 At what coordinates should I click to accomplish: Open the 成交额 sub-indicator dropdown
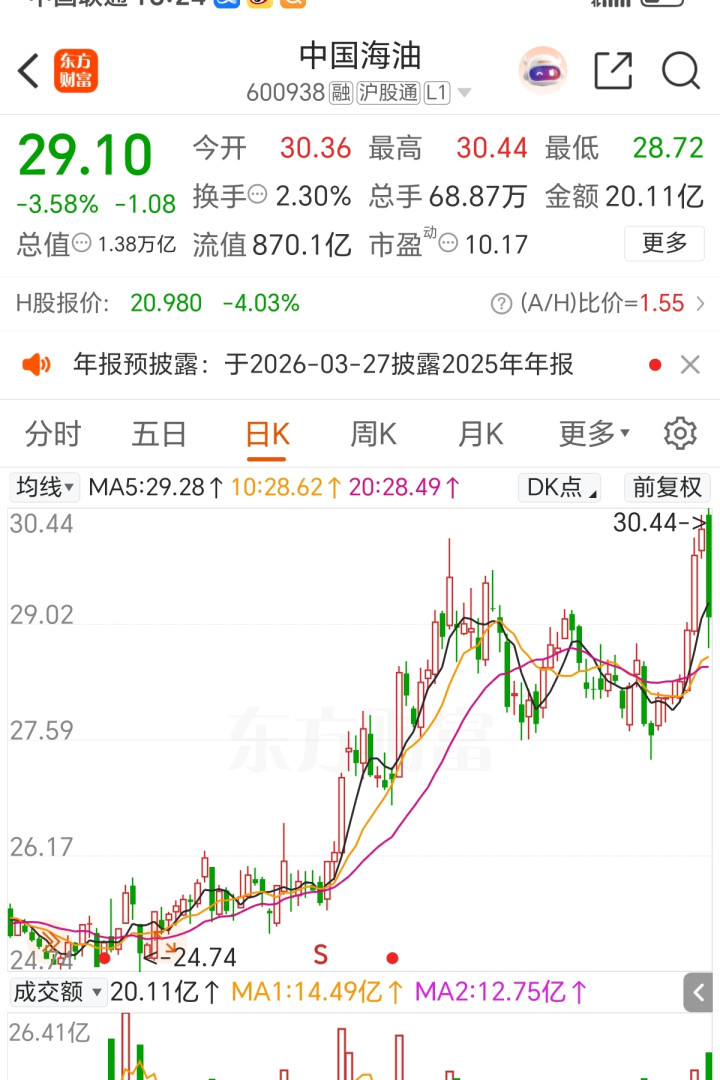pyautogui.click(x=56, y=992)
